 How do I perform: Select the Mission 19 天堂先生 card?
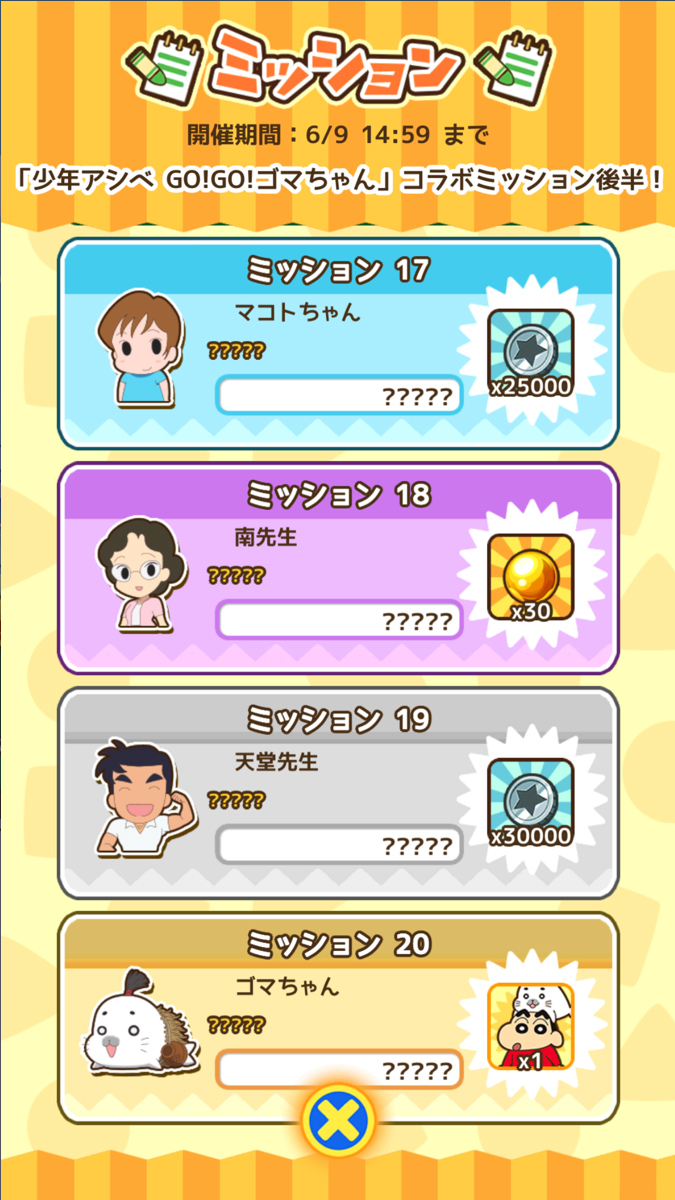(337, 793)
